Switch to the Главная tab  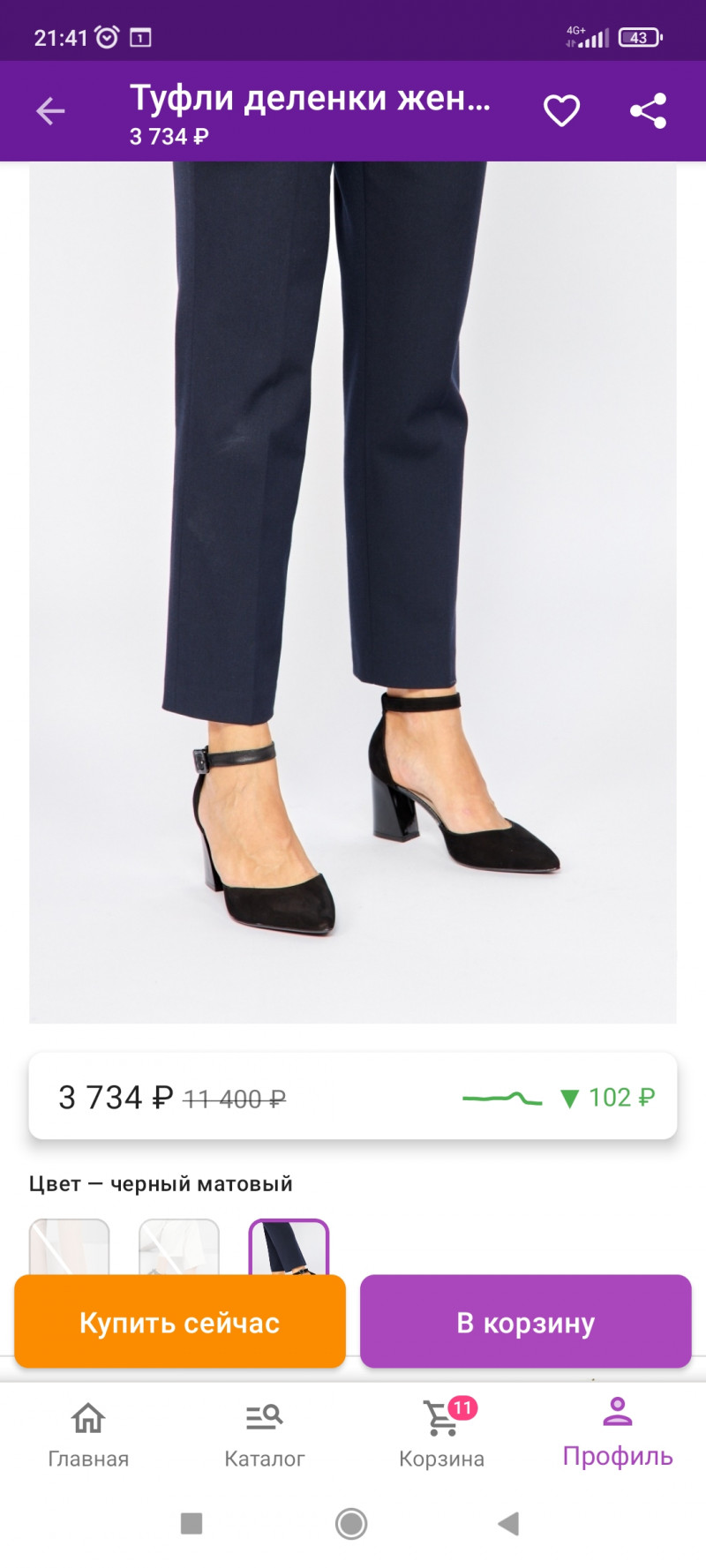(88, 1435)
